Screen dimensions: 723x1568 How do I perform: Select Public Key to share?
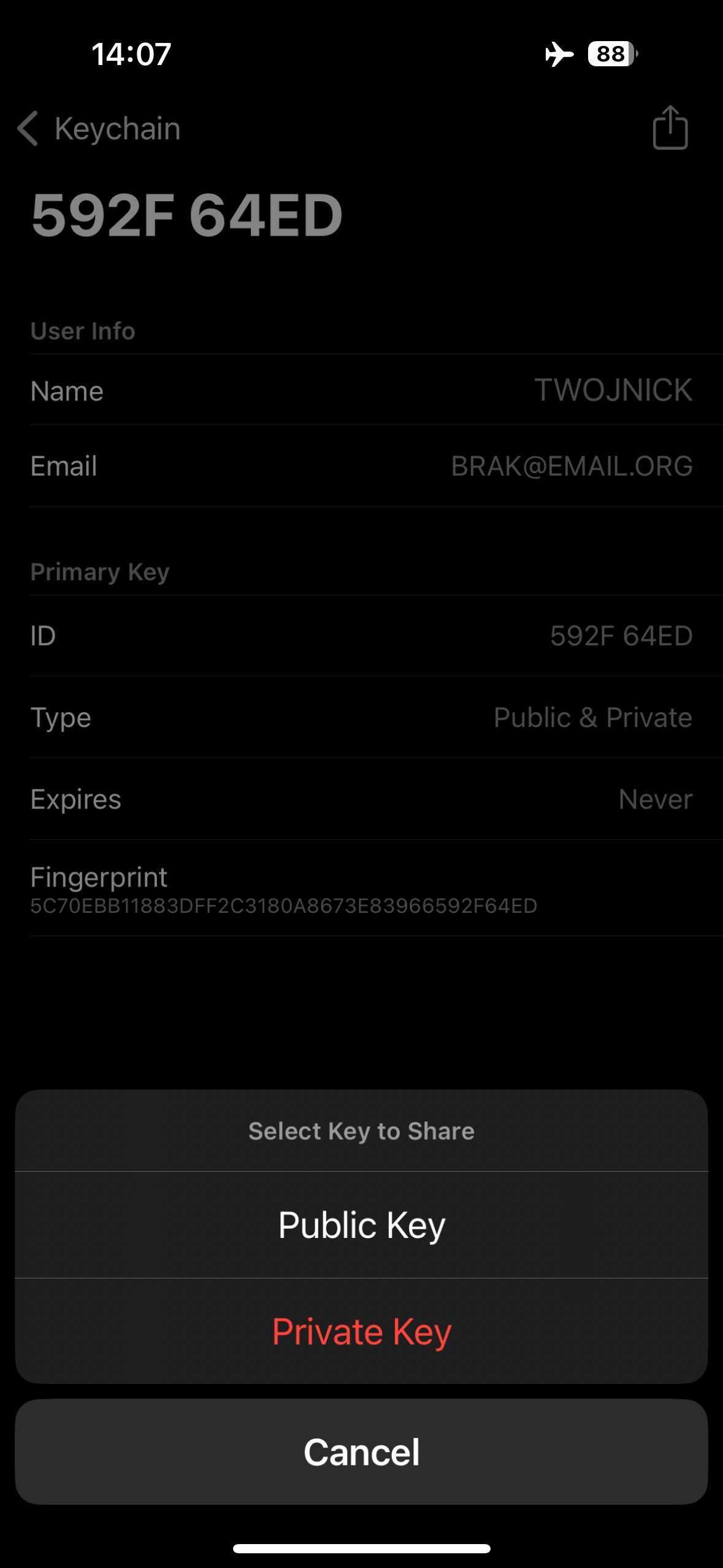click(361, 1225)
